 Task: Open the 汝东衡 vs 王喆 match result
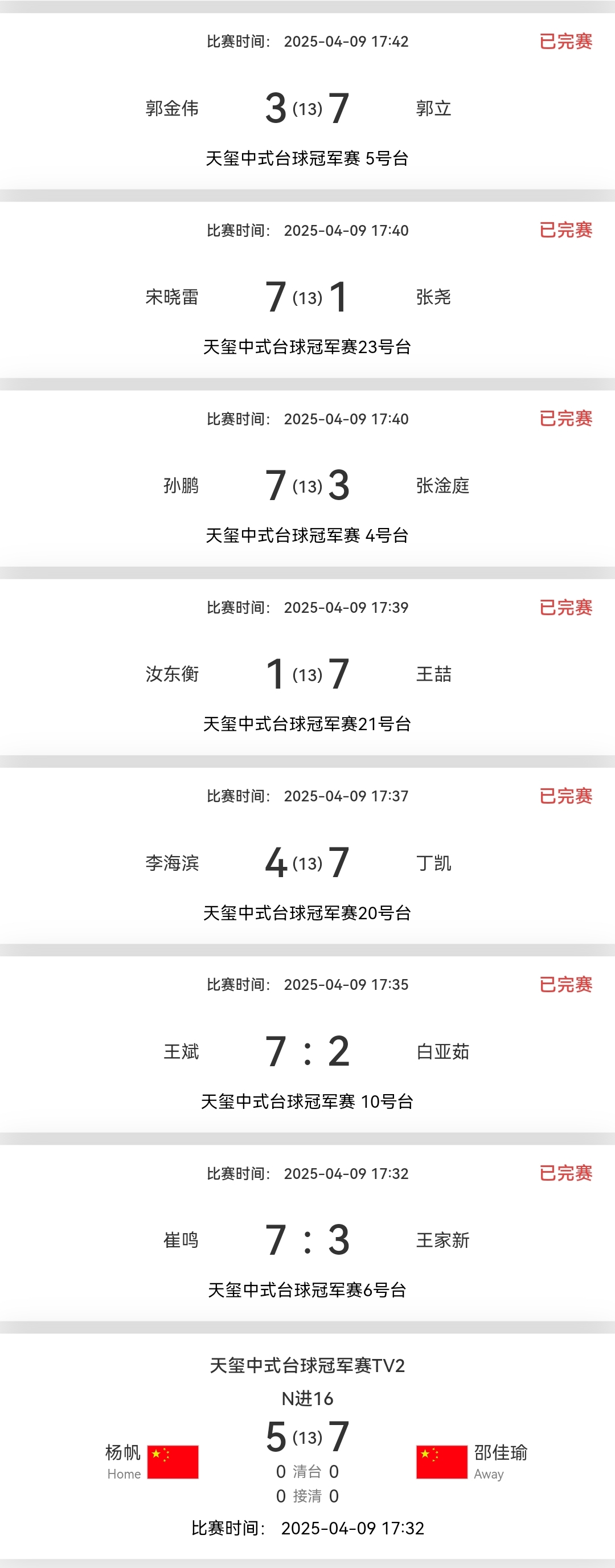pos(307,674)
